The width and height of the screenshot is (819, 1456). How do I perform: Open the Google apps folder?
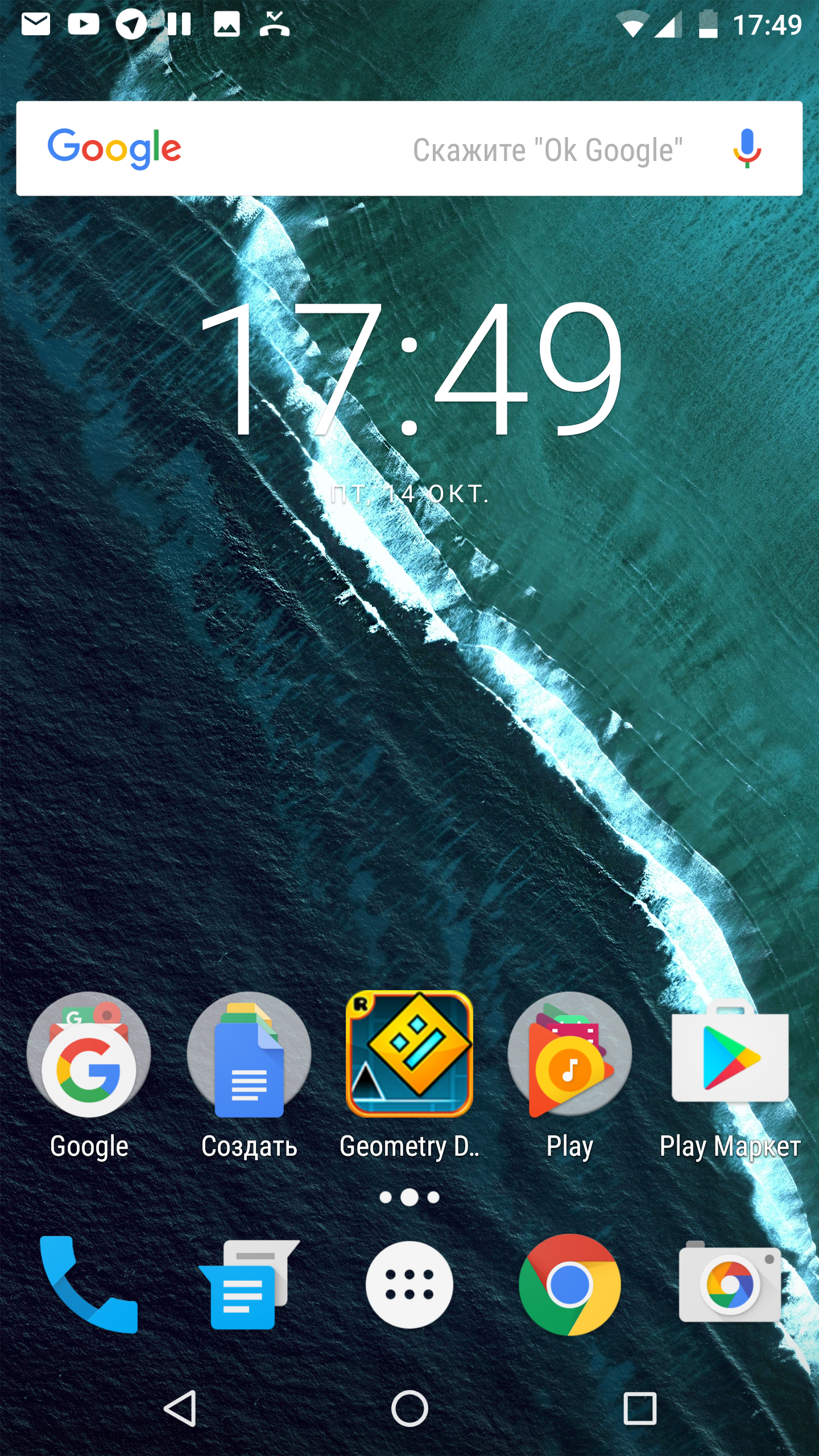(x=89, y=1056)
